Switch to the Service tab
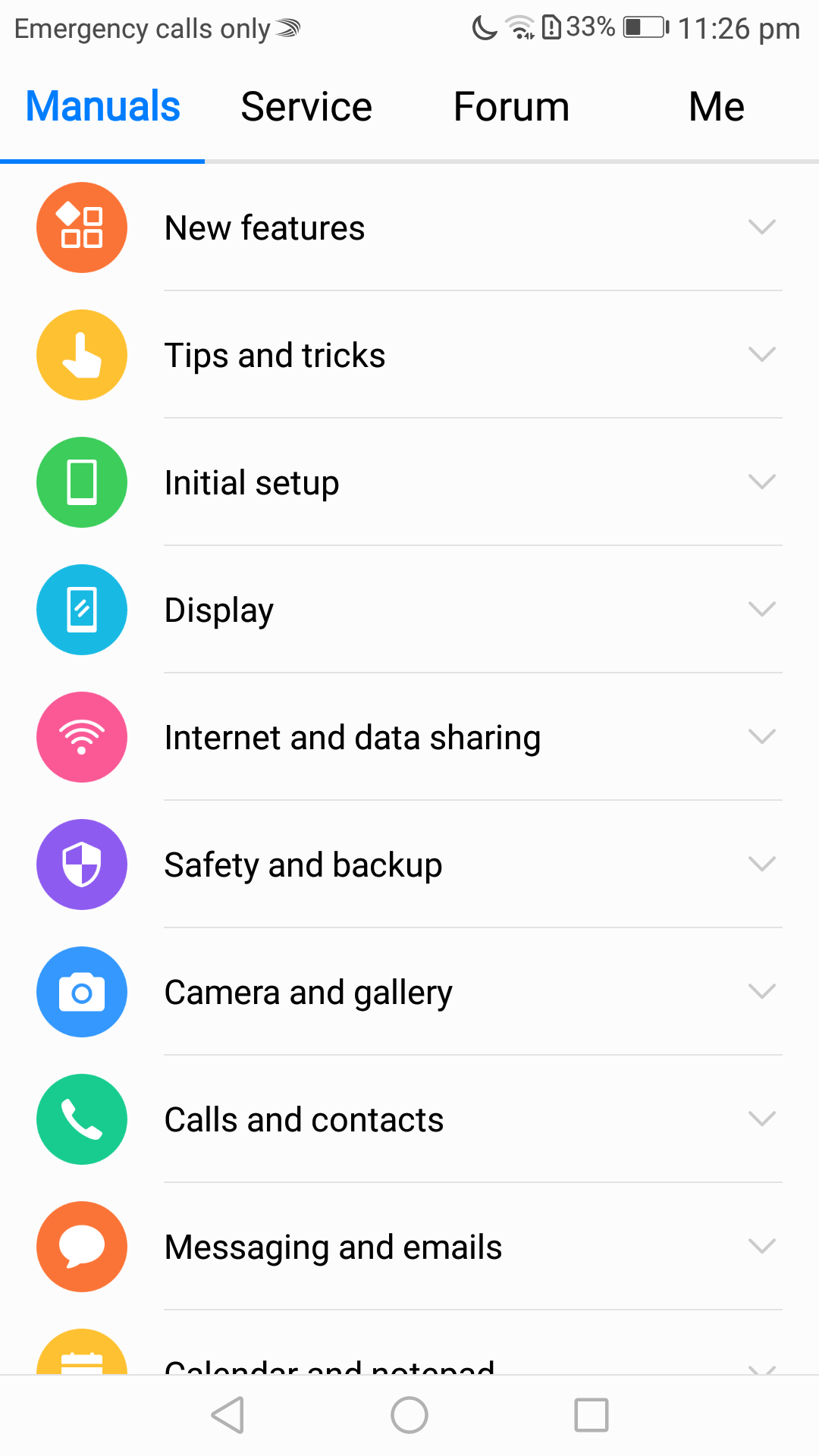 click(x=306, y=106)
